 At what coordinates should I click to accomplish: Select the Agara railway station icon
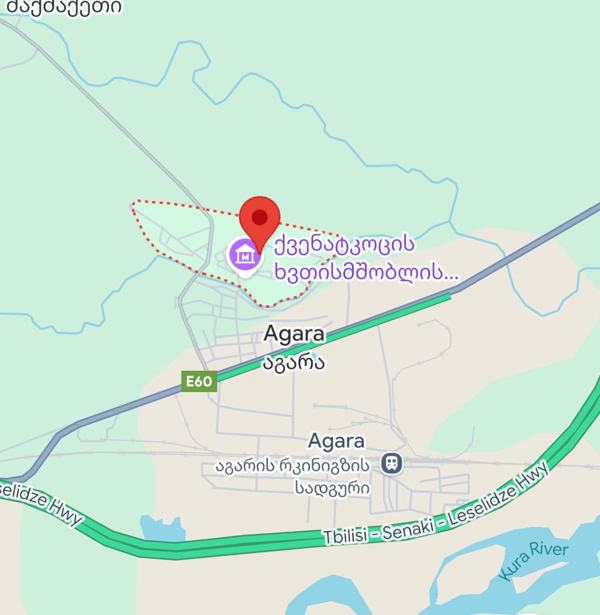click(391, 463)
